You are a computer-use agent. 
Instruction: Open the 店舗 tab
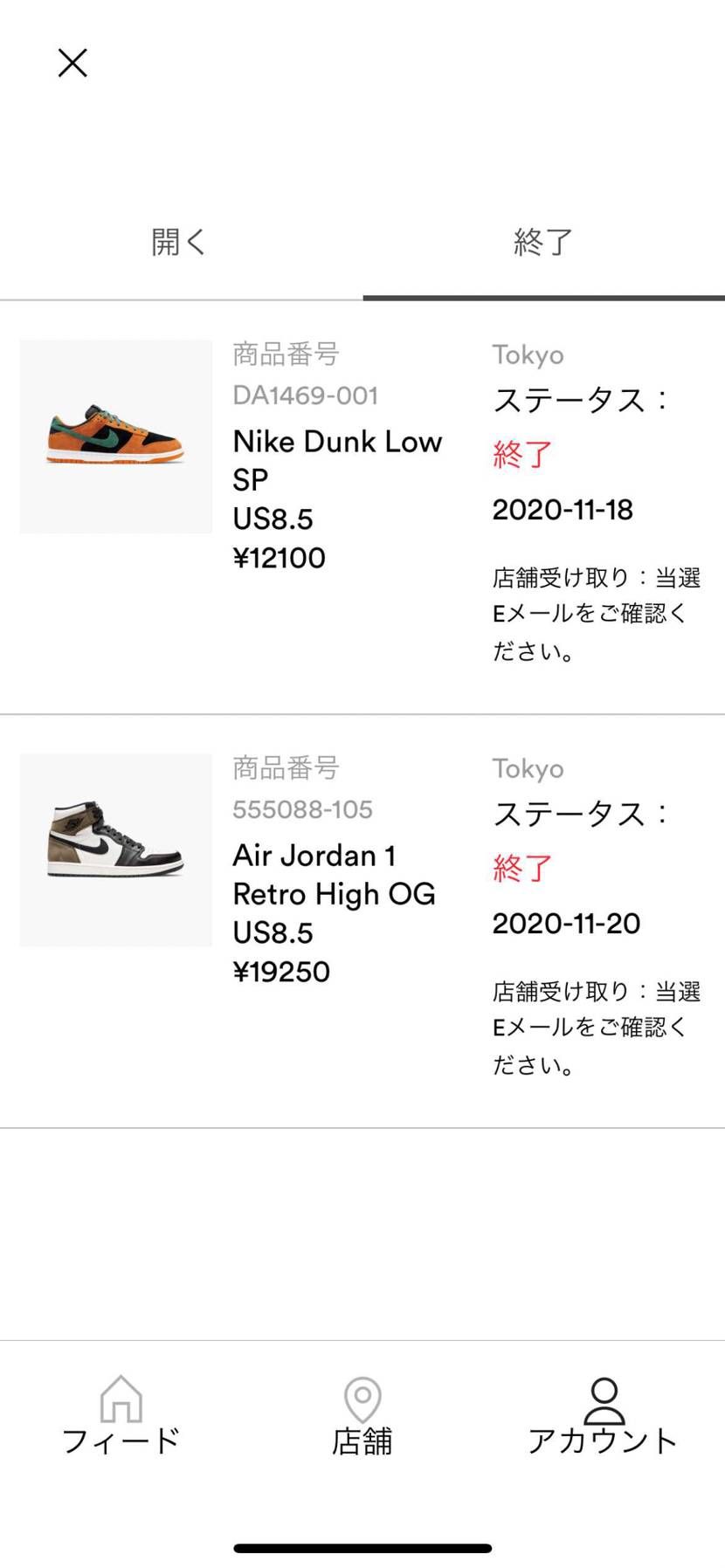362,1415
